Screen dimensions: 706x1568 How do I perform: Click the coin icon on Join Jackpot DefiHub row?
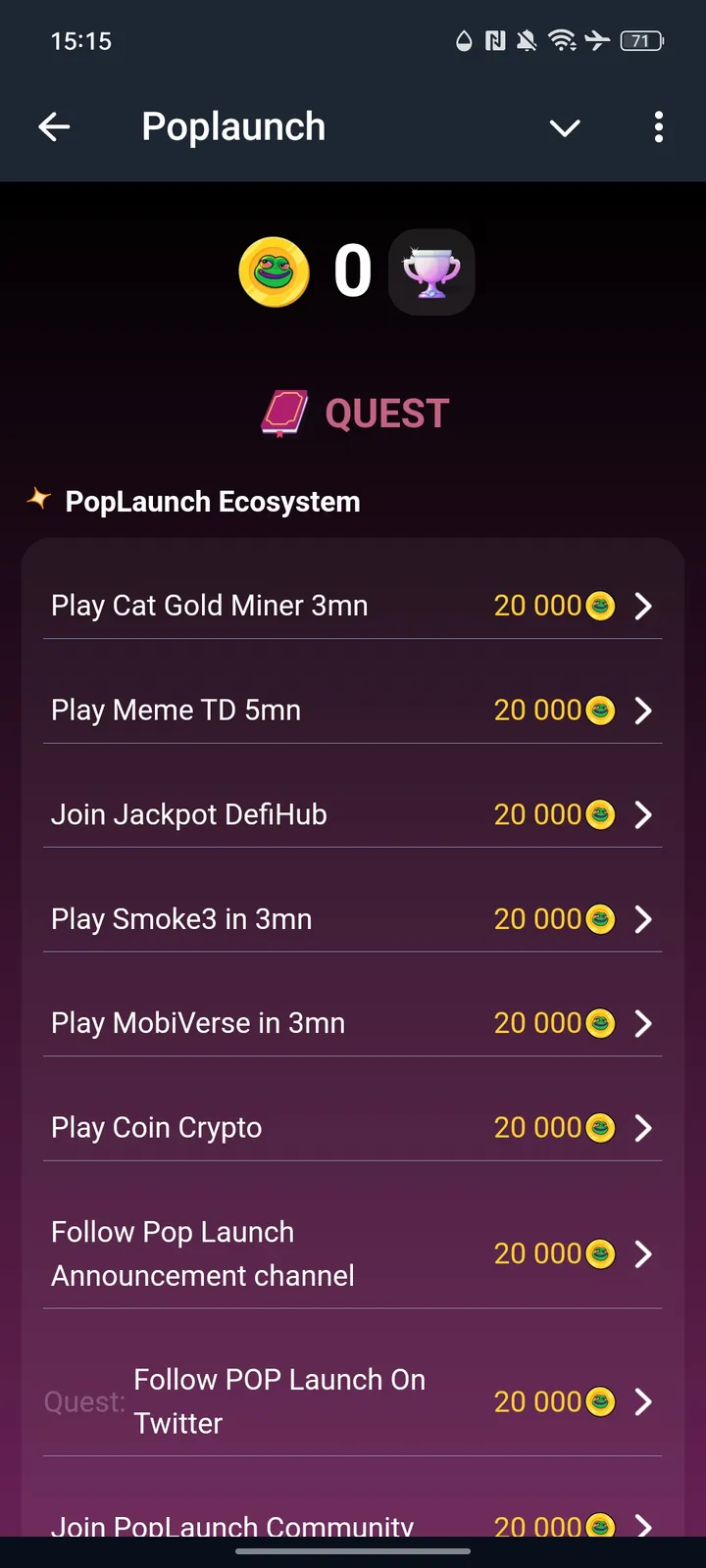600,814
